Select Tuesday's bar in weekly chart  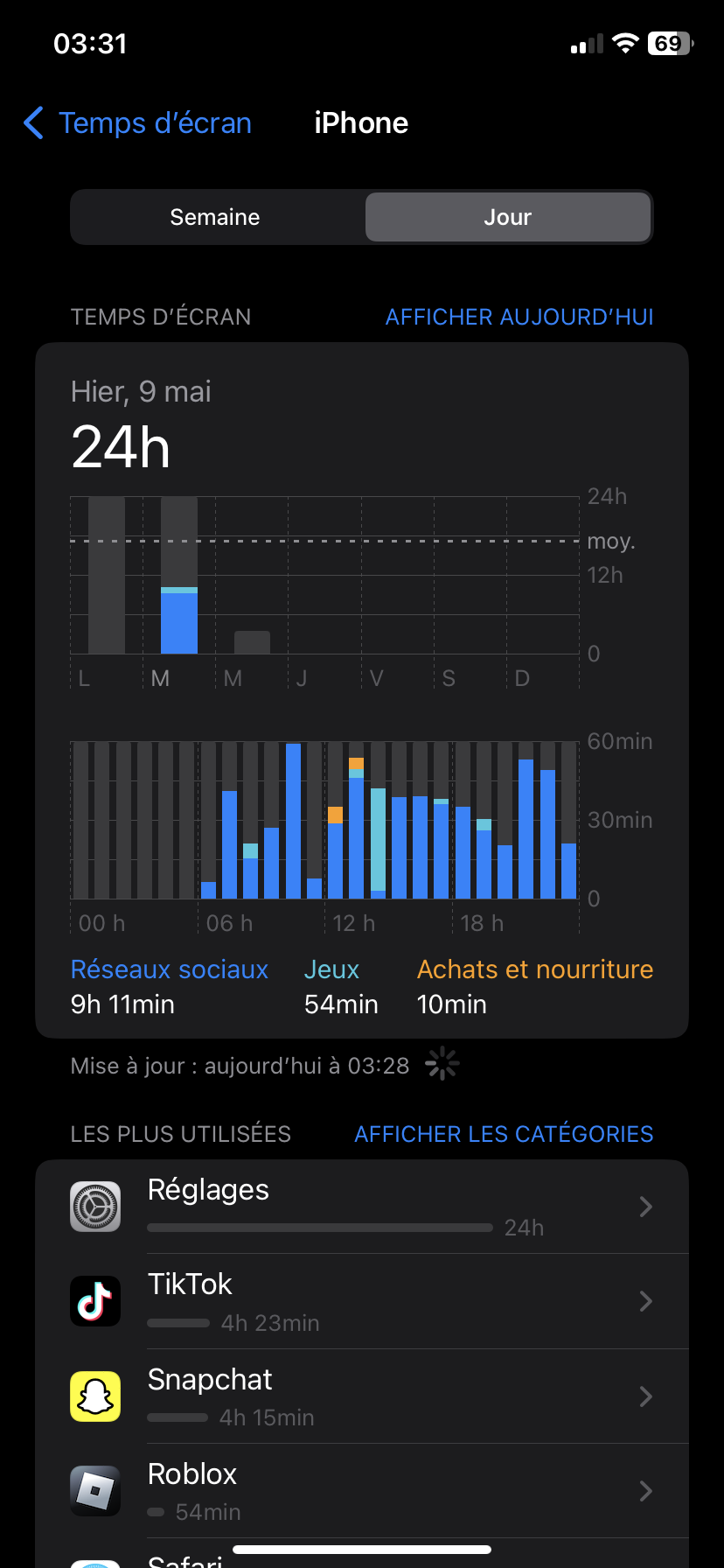click(x=179, y=576)
